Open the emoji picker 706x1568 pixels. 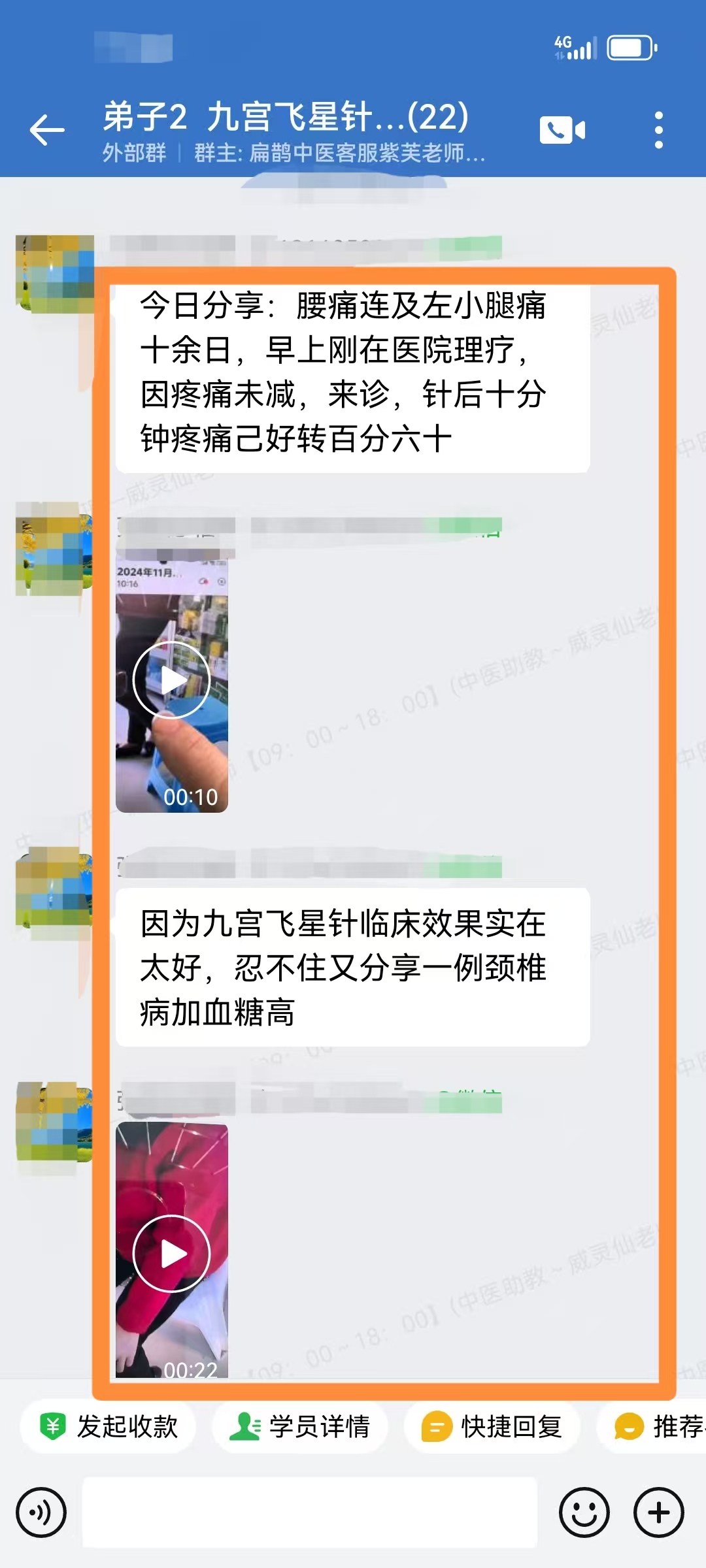tap(584, 1512)
